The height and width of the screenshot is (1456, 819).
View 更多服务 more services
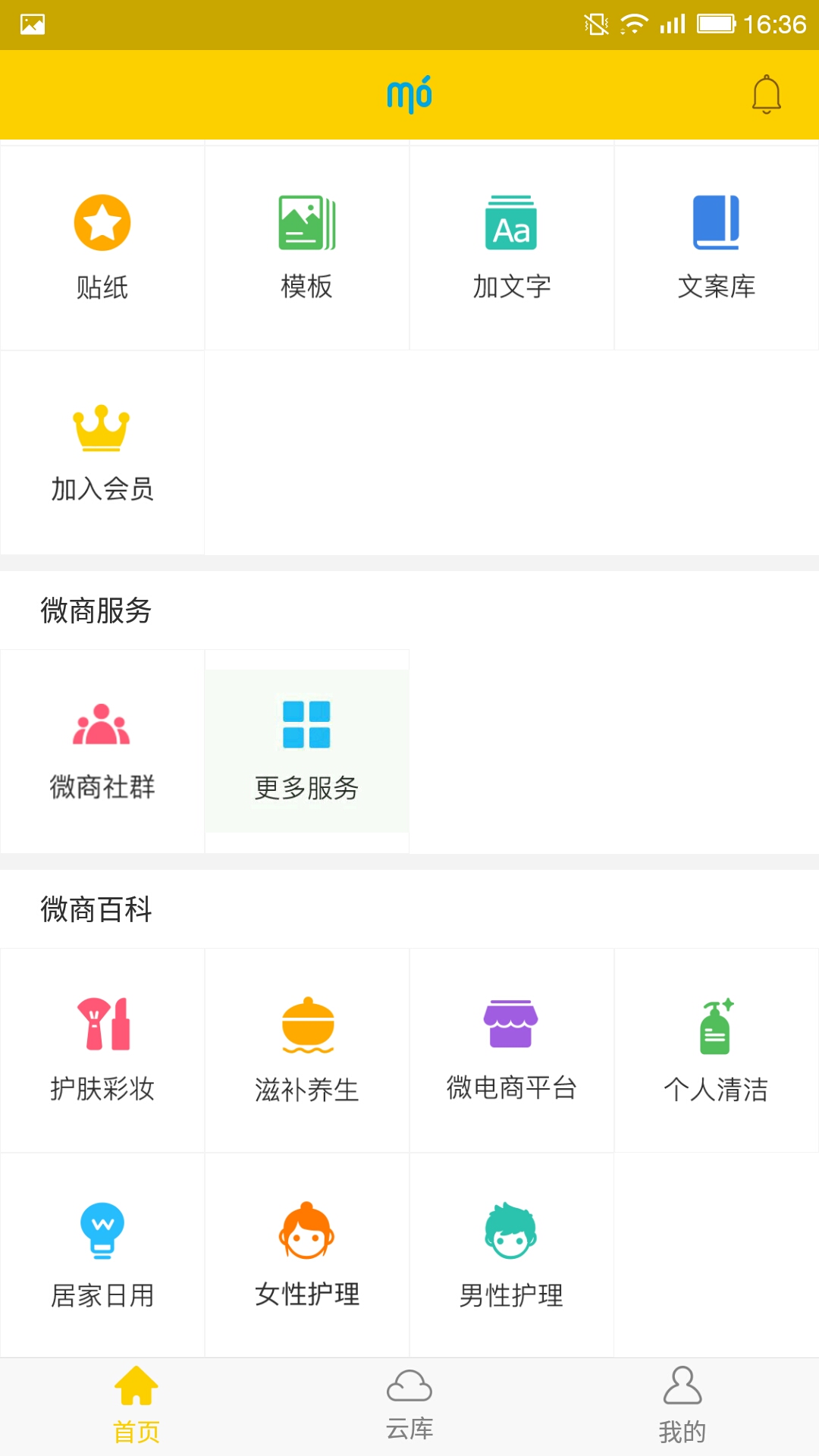[307, 751]
